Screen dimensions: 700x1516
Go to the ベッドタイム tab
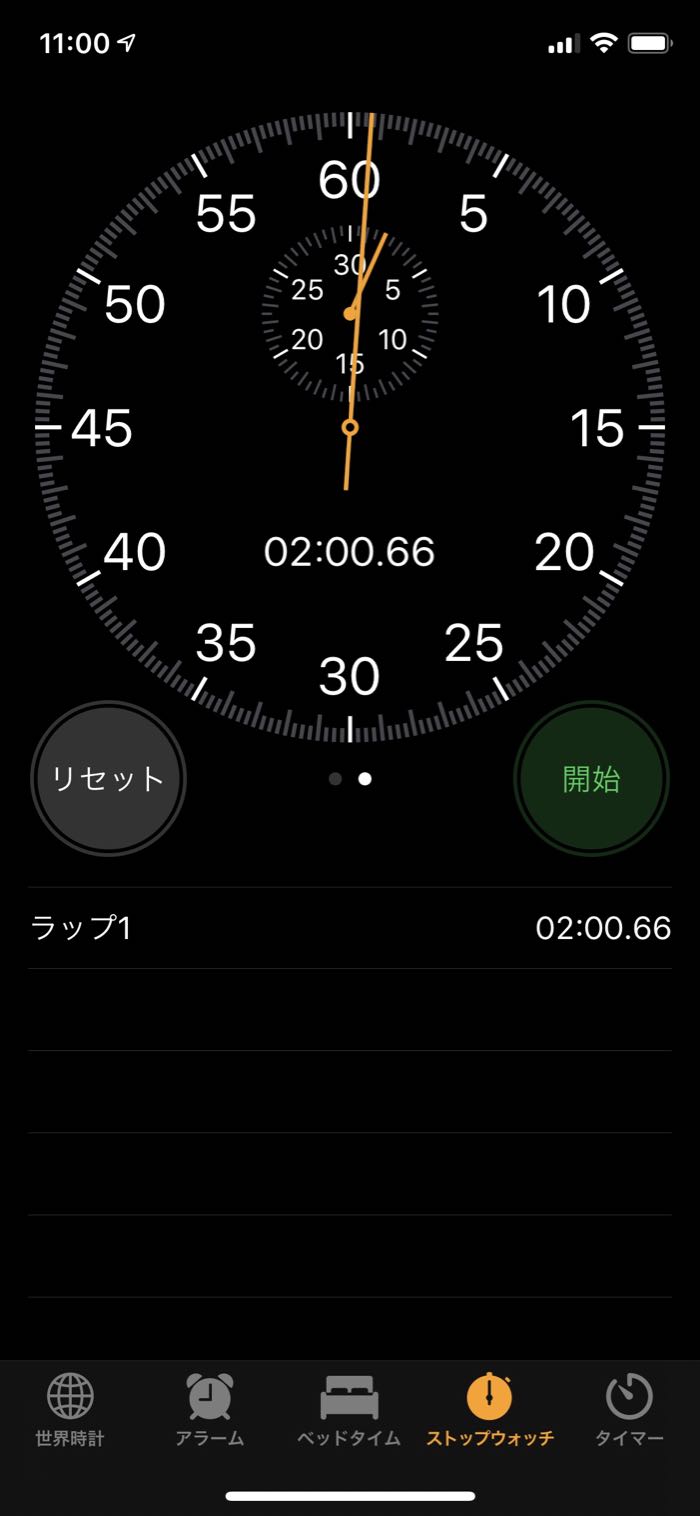349,1410
